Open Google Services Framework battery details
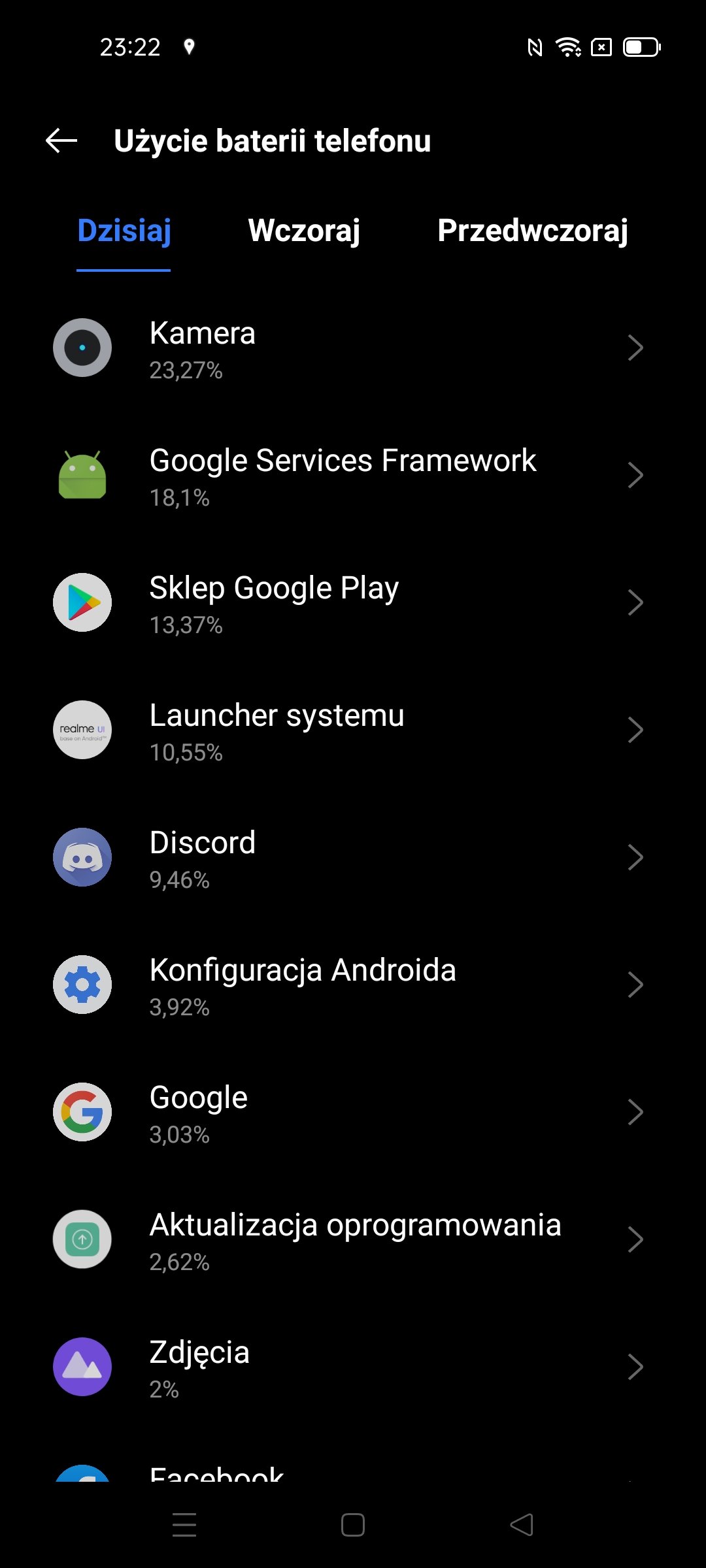706x1568 pixels. point(353,476)
